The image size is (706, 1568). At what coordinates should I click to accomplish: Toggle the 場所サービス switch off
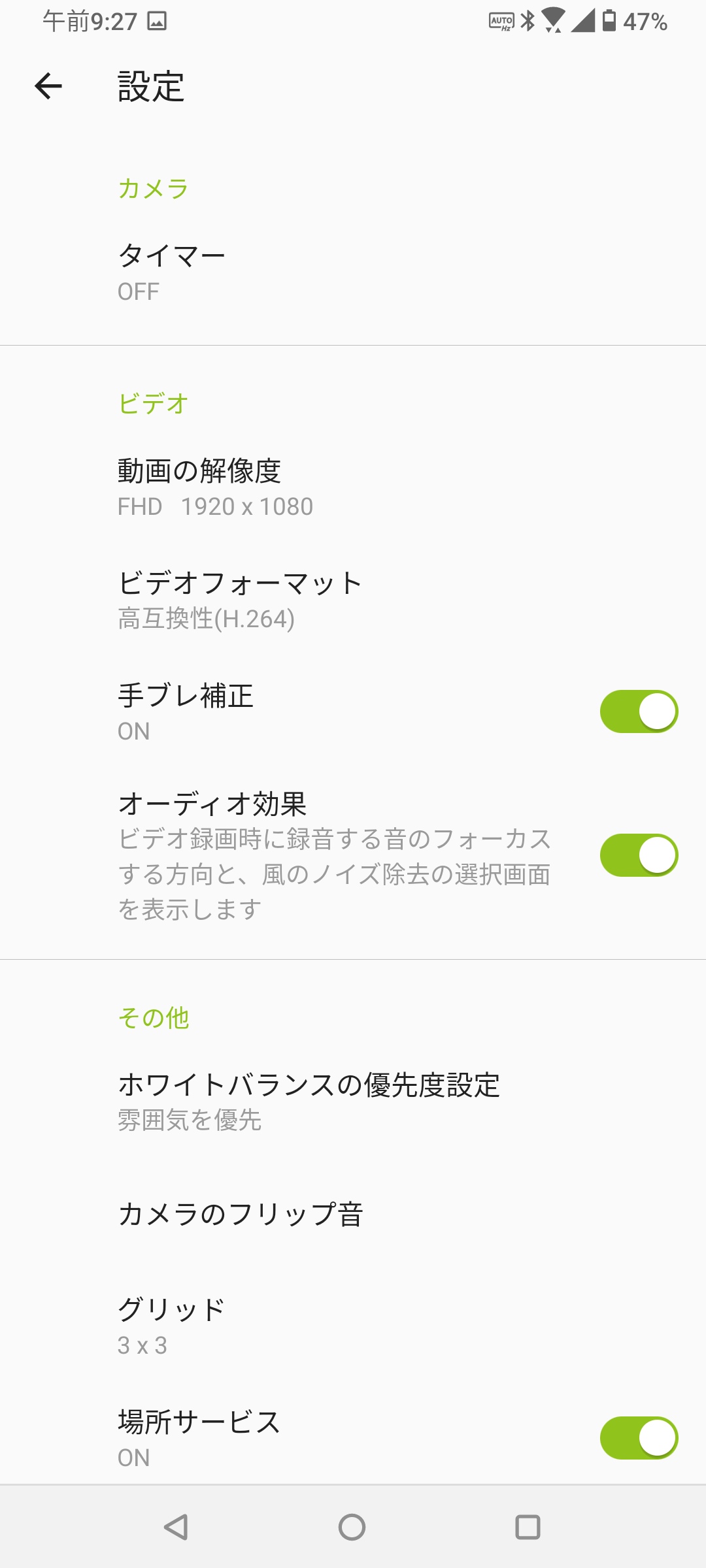639,1438
